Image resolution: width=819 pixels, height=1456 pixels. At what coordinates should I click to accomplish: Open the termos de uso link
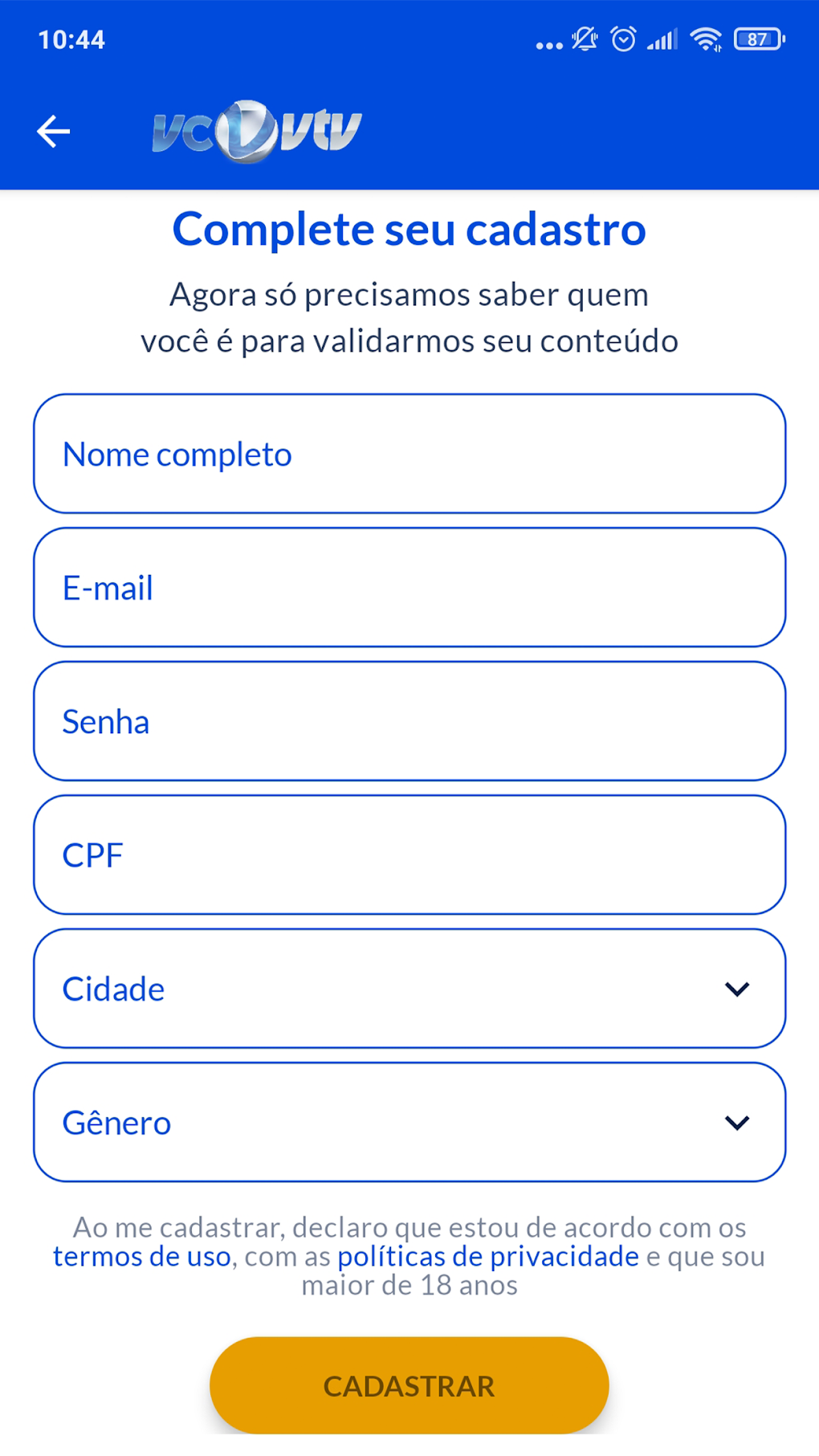[x=142, y=1257]
